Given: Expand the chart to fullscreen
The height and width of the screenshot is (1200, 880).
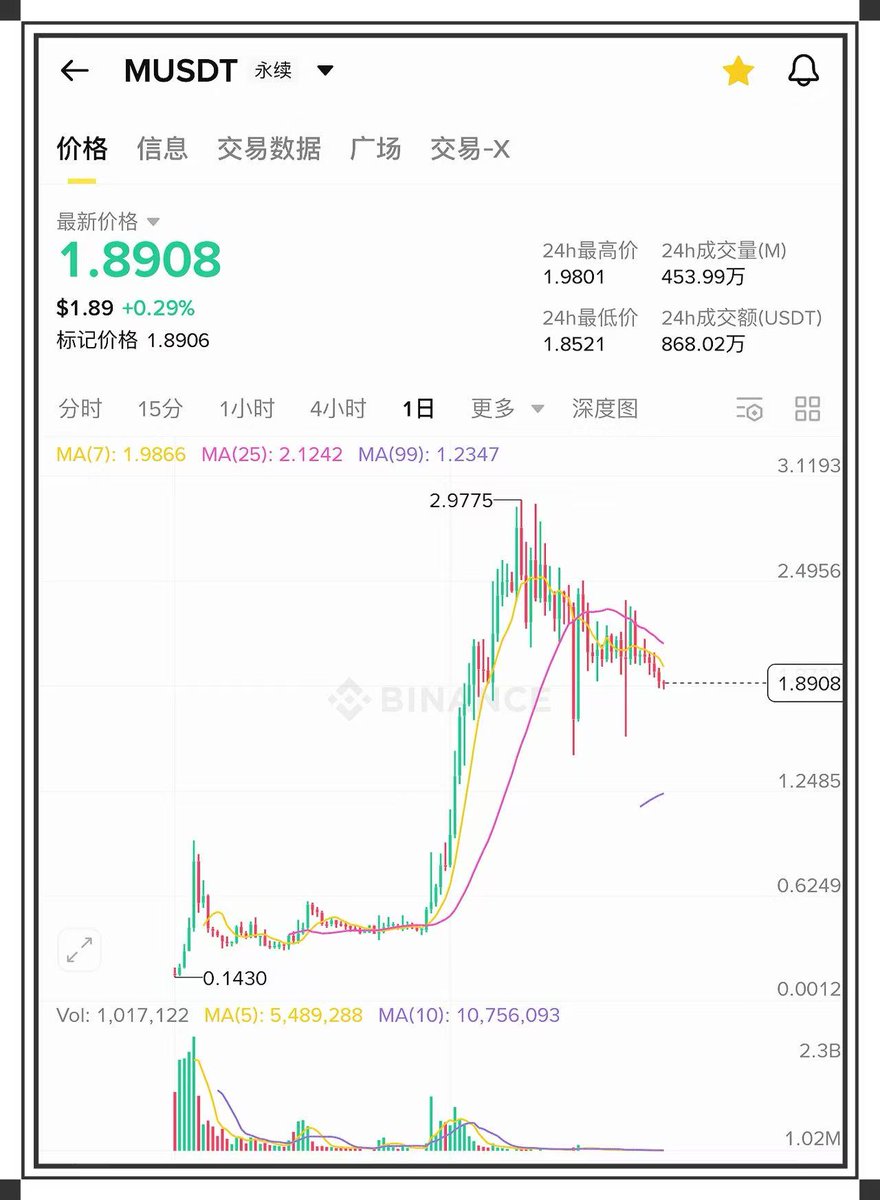Looking at the screenshot, I should (x=79, y=950).
